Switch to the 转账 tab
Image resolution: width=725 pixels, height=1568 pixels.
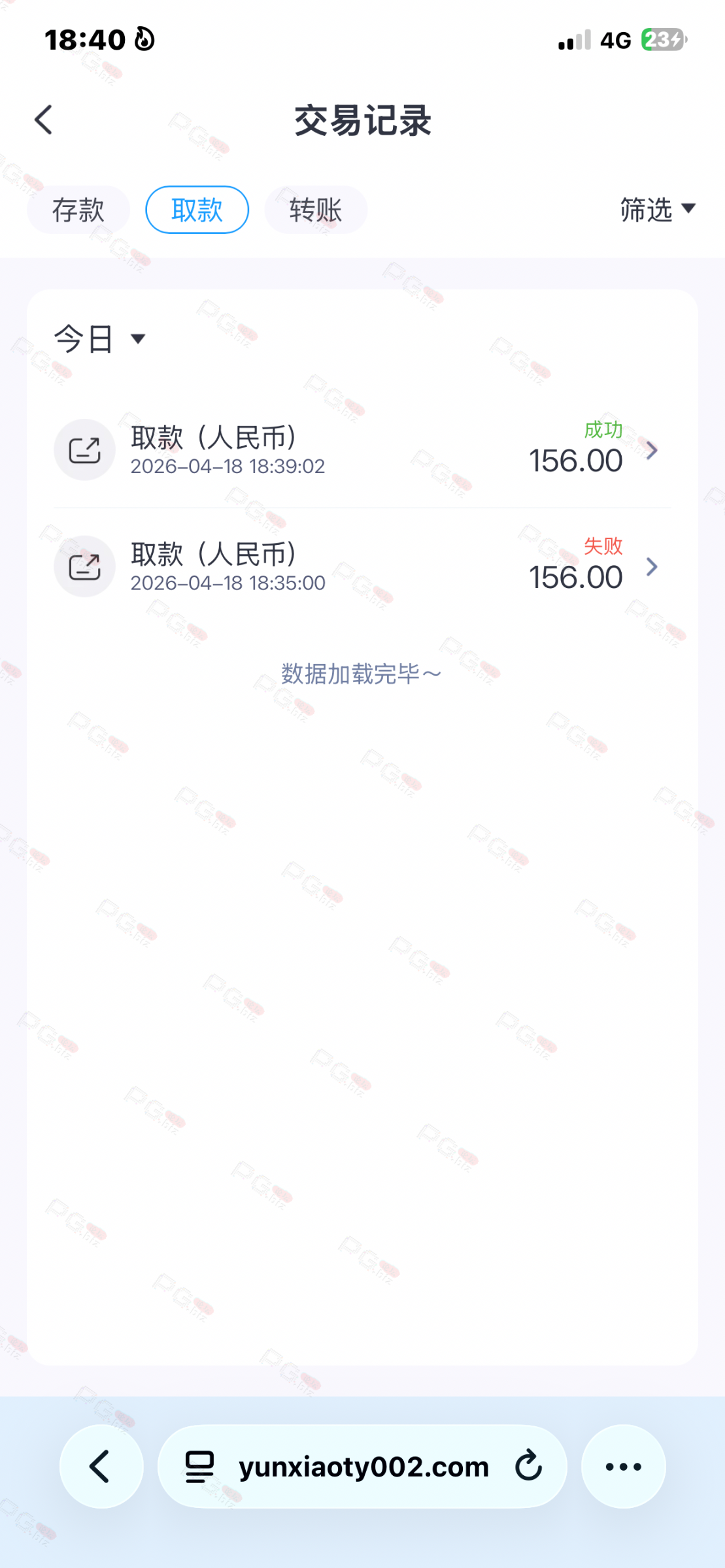(x=316, y=210)
